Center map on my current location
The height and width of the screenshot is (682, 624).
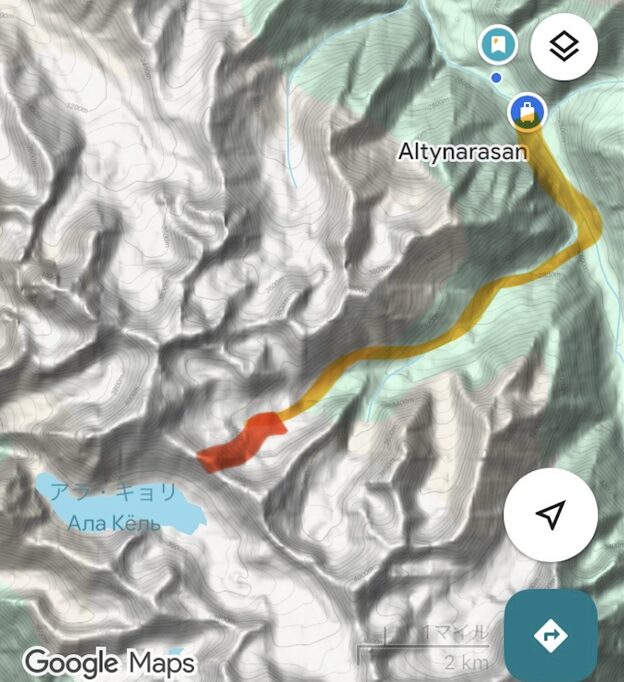(550, 515)
